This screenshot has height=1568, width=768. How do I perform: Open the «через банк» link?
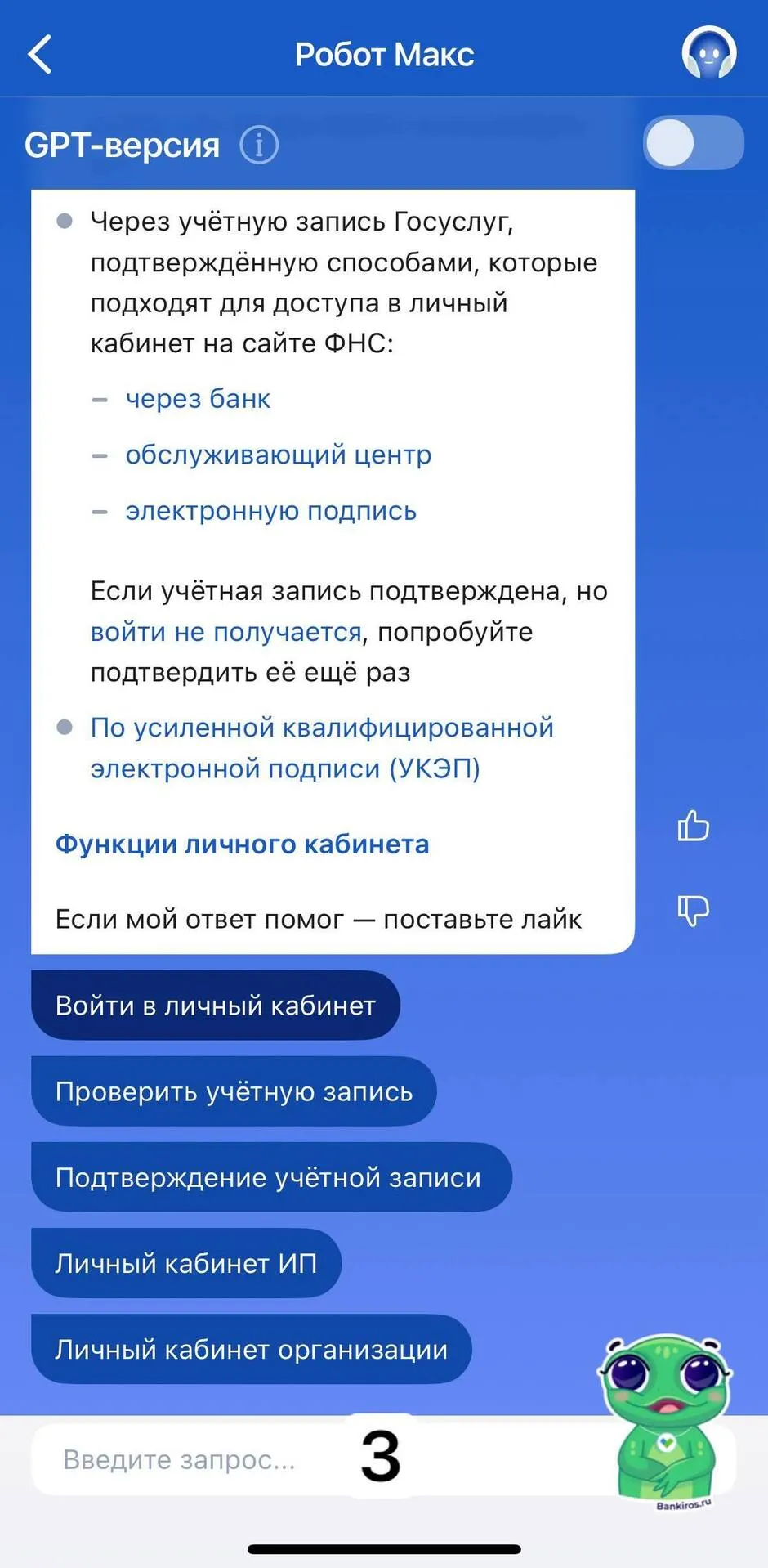pyautogui.click(x=198, y=399)
